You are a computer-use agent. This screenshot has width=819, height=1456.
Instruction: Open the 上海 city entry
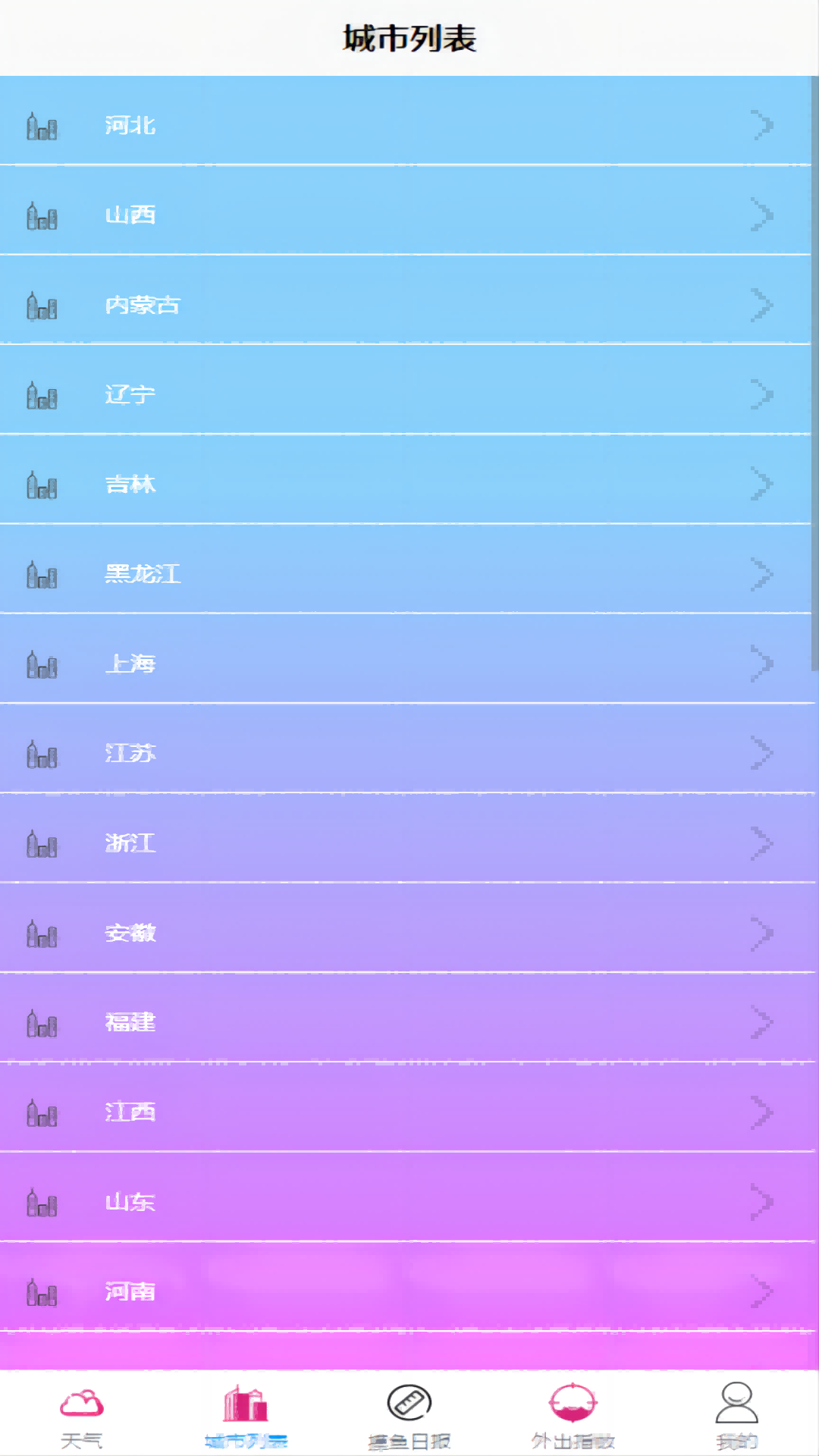409,664
